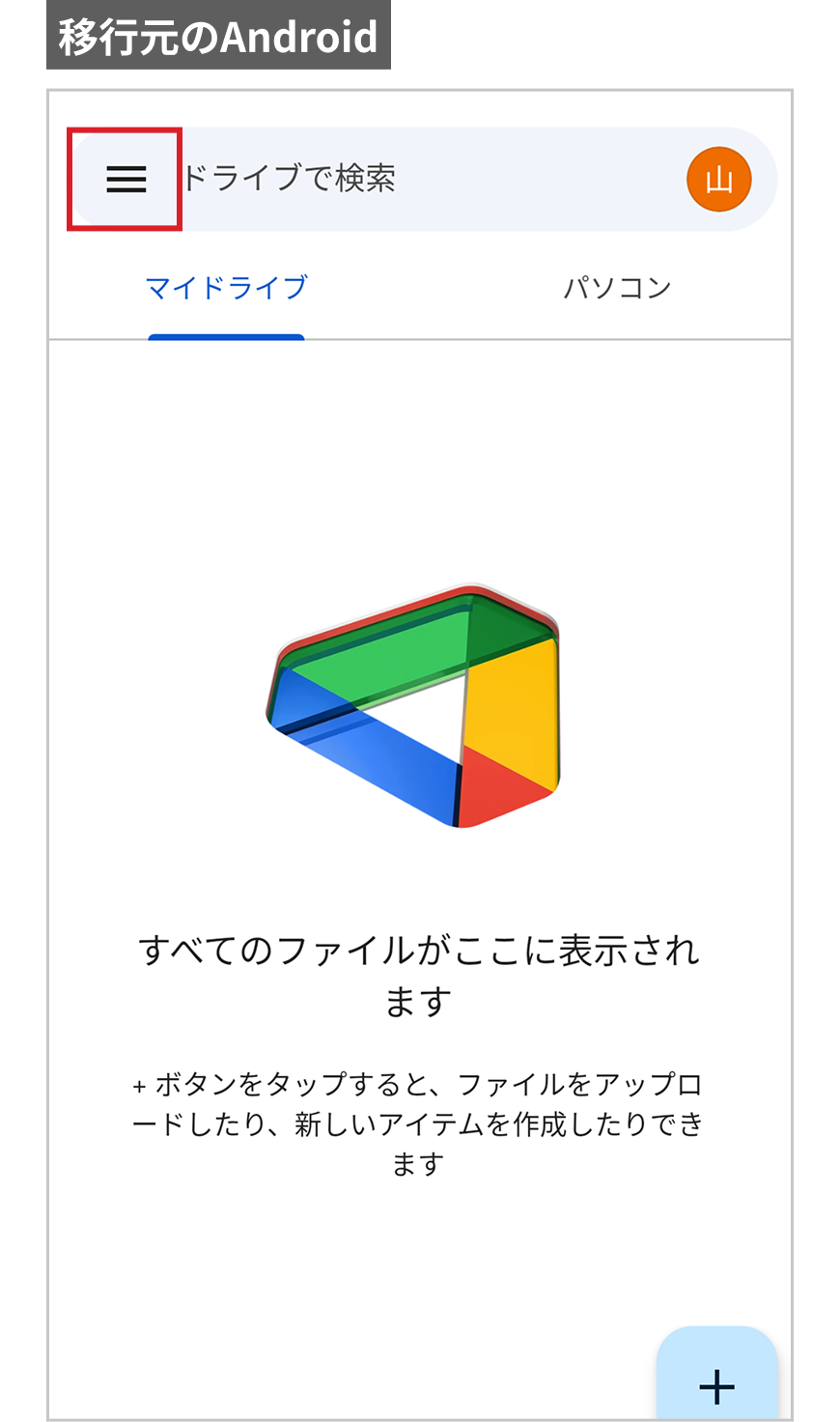Tap the ドライブで検索 search field

pos(425,179)
